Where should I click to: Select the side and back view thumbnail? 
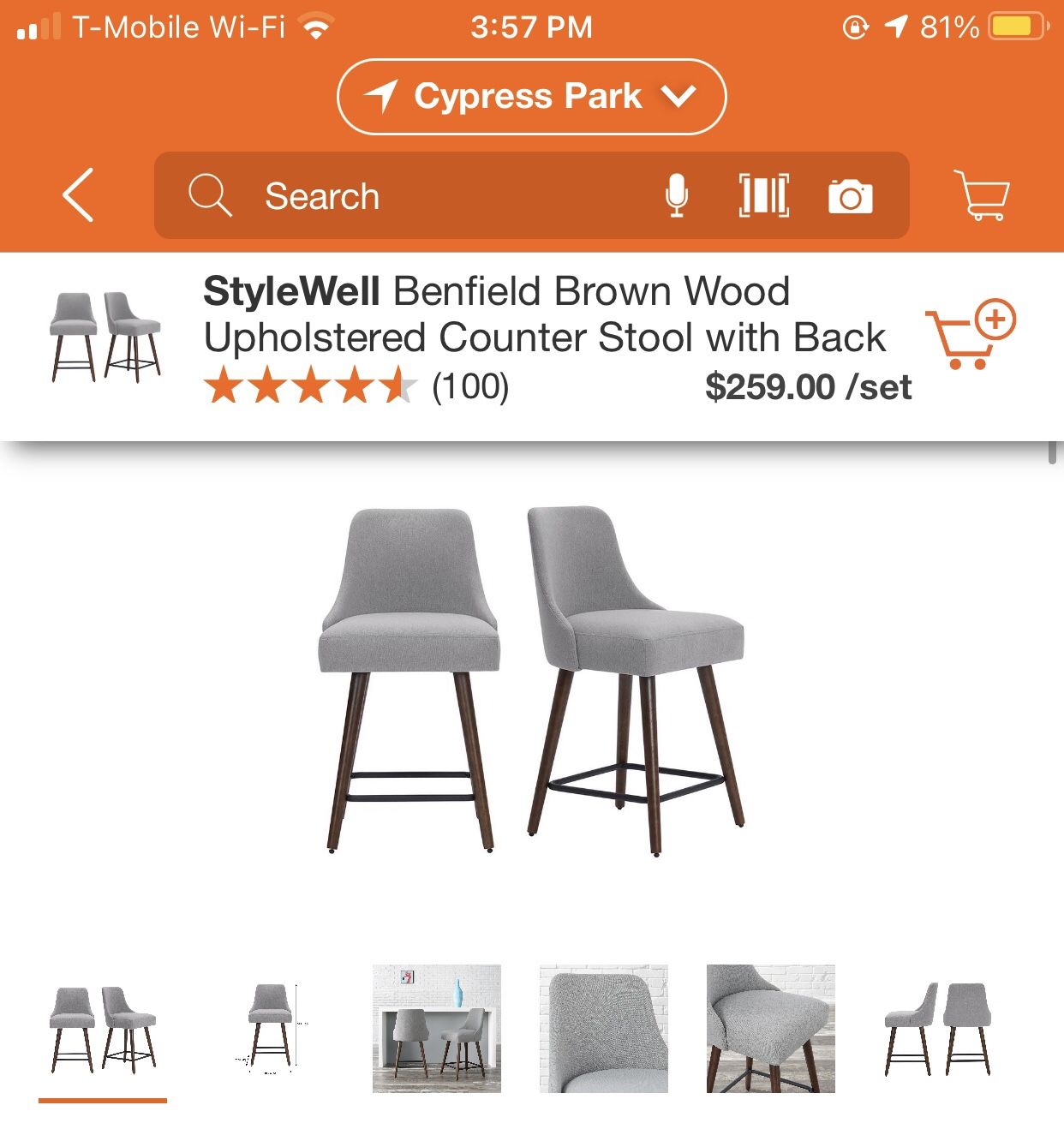(938, 1028)
